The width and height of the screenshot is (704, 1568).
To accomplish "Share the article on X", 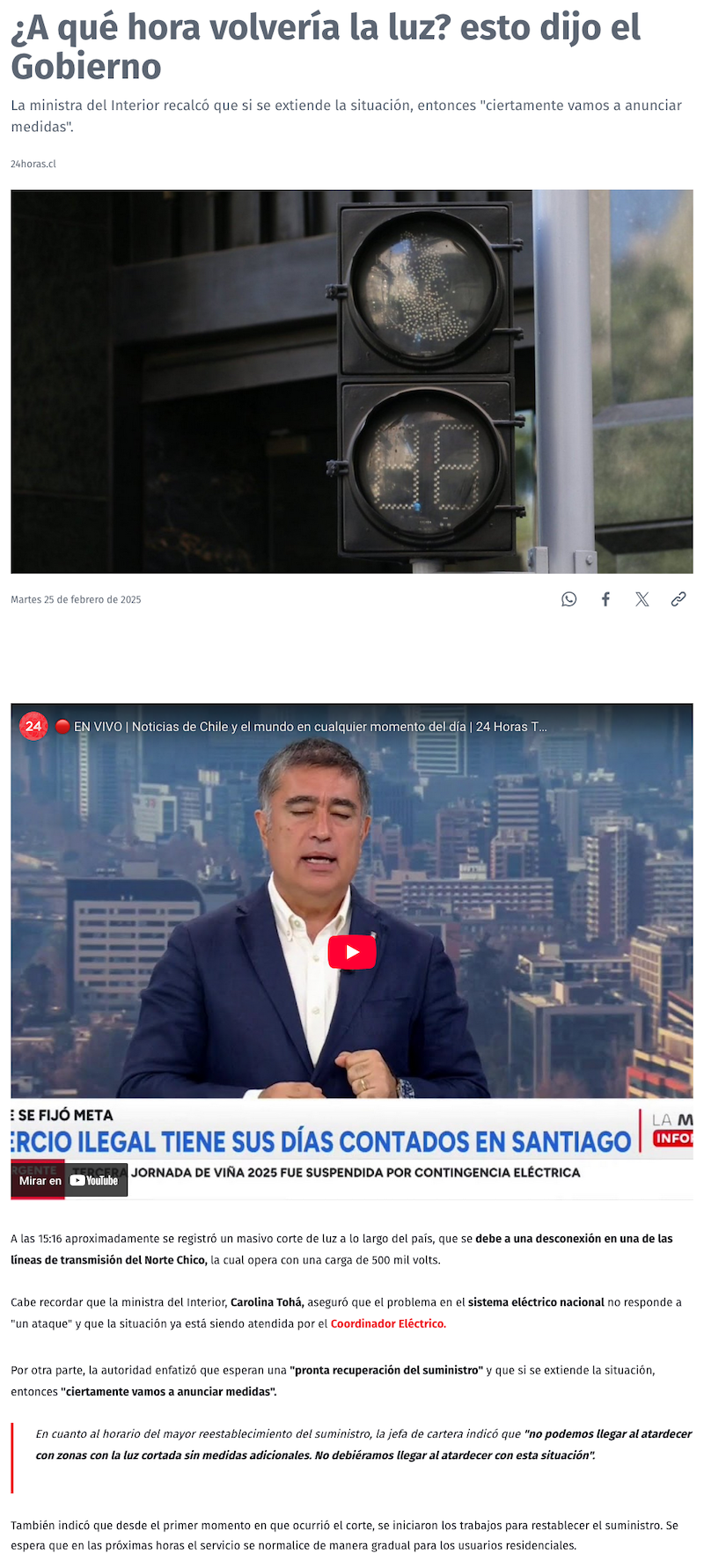I will 642,599.
